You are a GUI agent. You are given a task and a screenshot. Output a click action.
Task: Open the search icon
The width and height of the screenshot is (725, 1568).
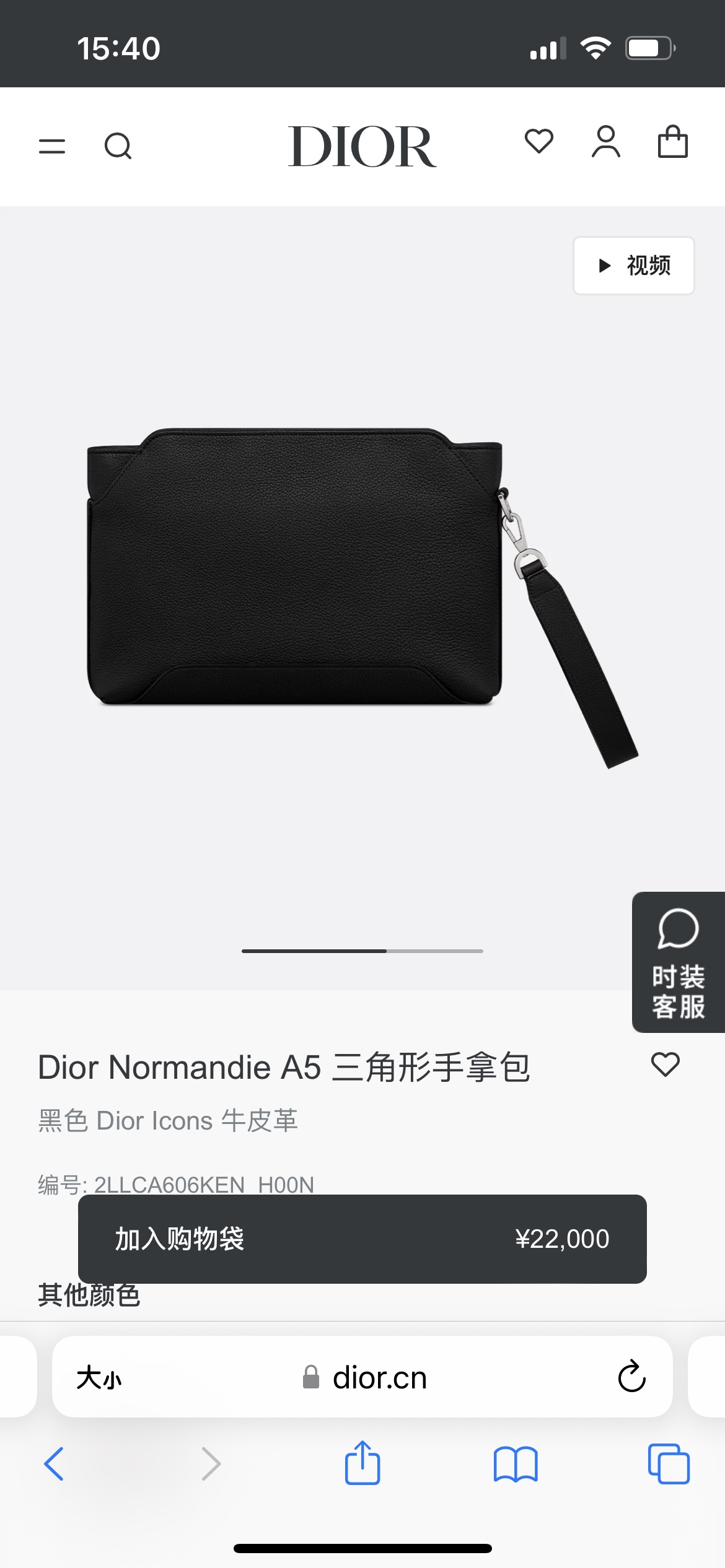pos(118,147)
